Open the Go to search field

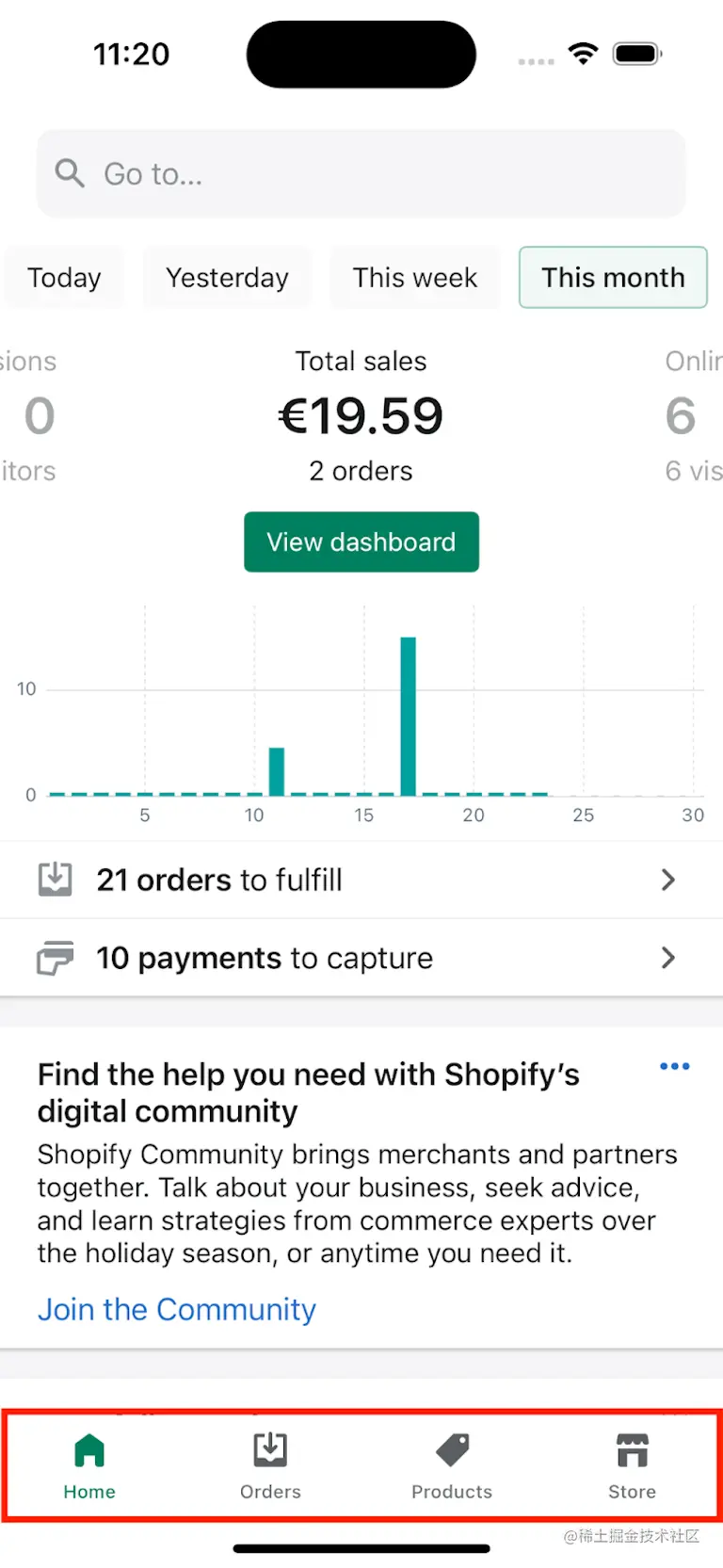pyautogui.click(x=361, y=174)
